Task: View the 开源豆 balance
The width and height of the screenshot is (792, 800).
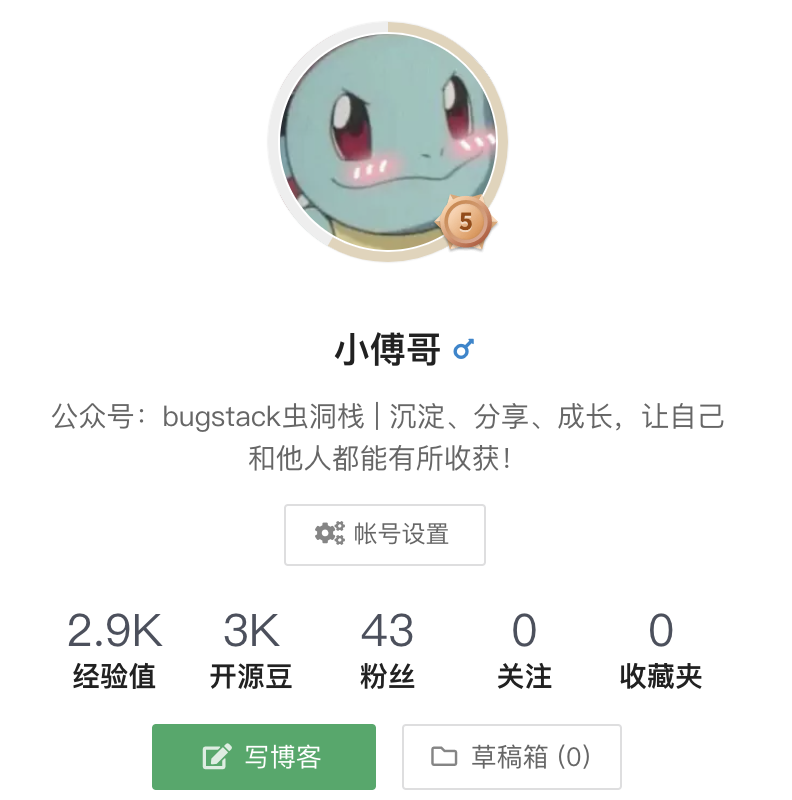Action: (251, 652)
